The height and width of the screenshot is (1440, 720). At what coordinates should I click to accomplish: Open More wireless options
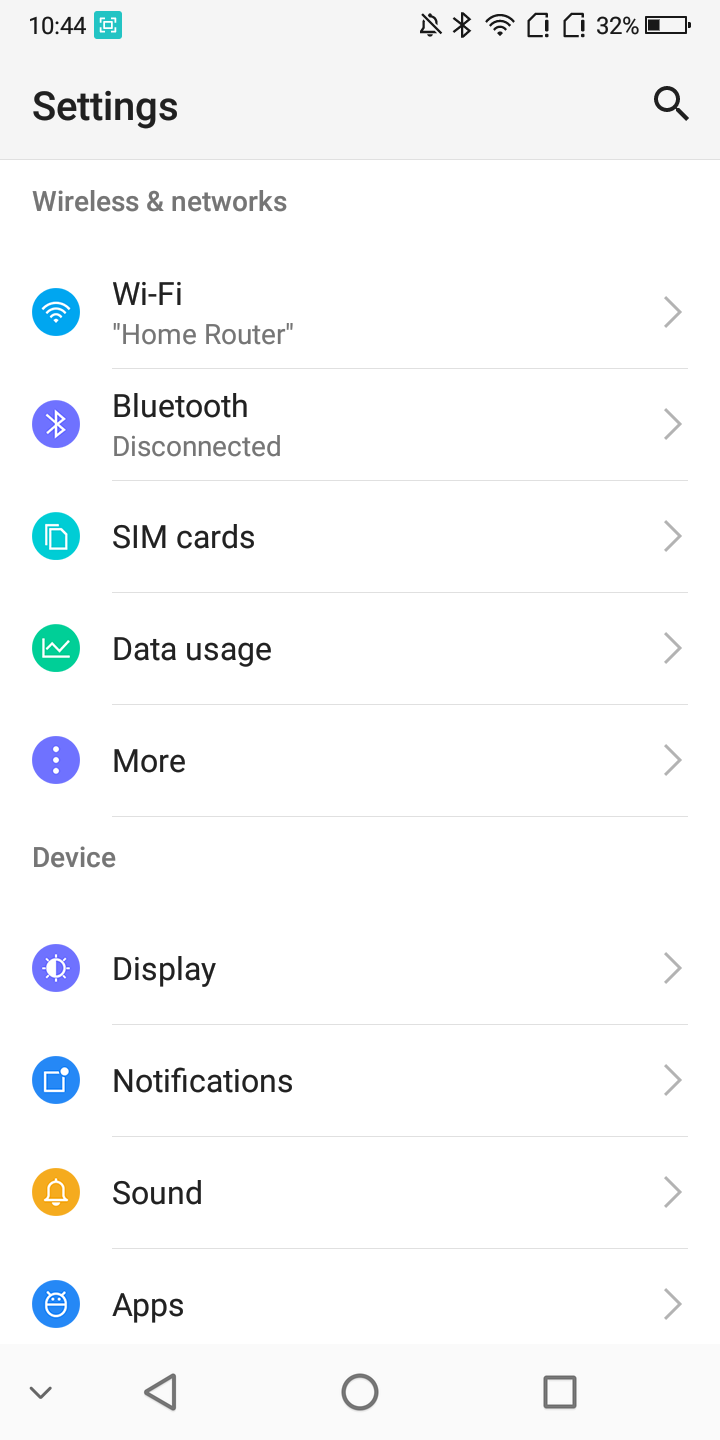click(x=360, y=761)
